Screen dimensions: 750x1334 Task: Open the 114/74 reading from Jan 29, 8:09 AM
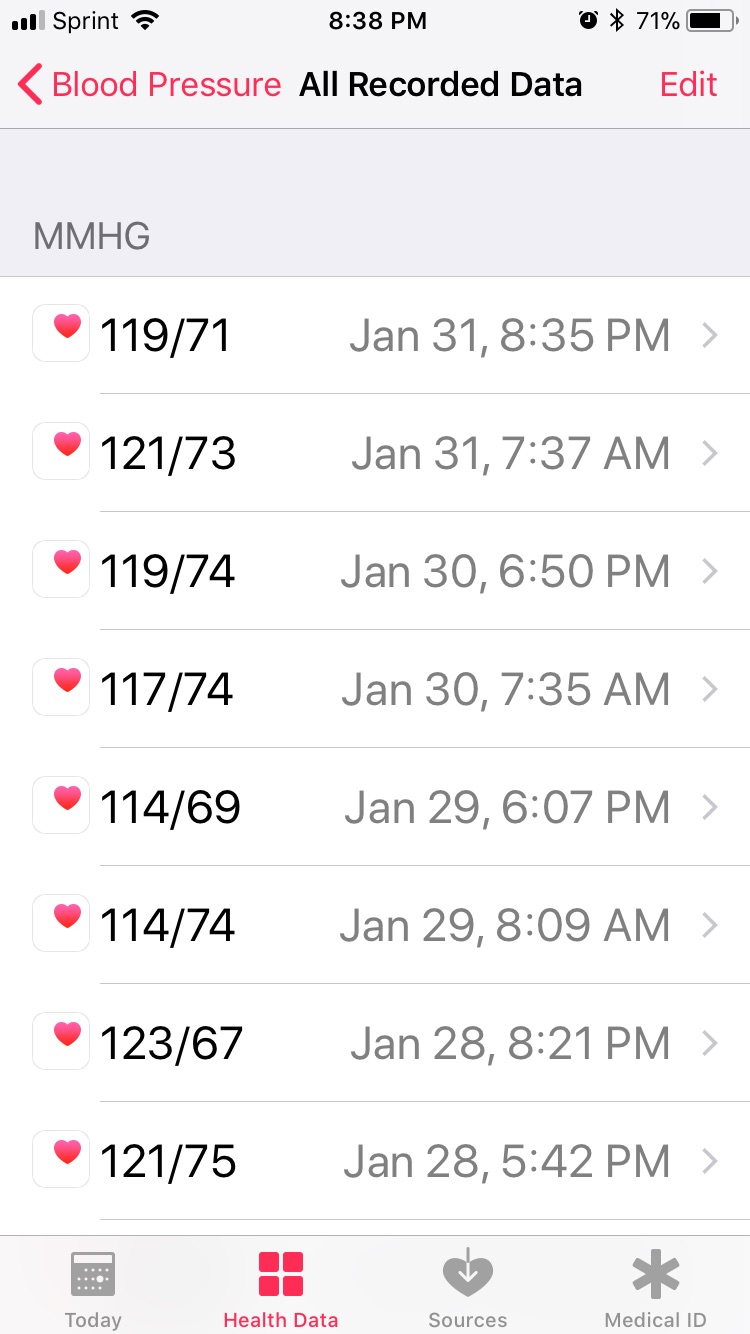[375, 925]
